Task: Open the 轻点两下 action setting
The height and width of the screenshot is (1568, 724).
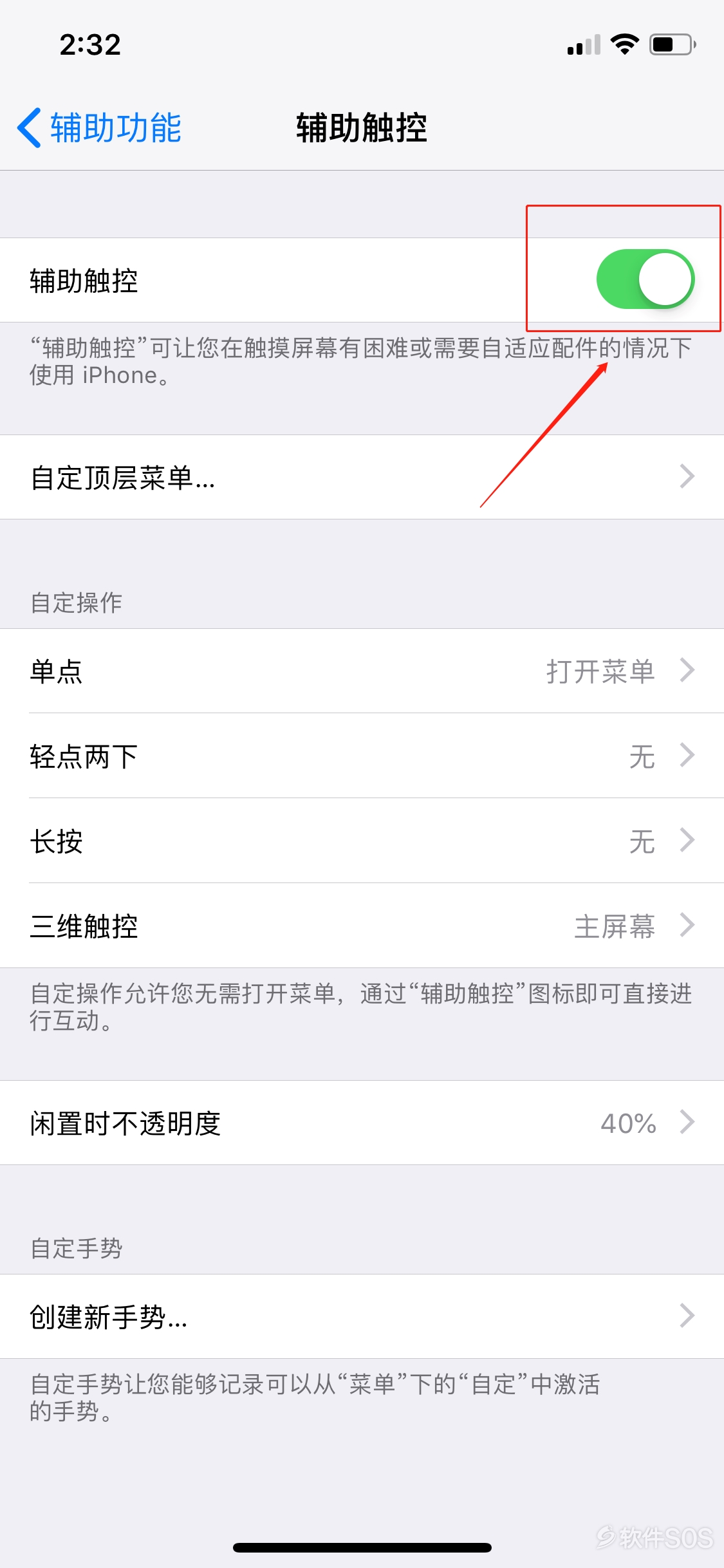Action: 360,756
